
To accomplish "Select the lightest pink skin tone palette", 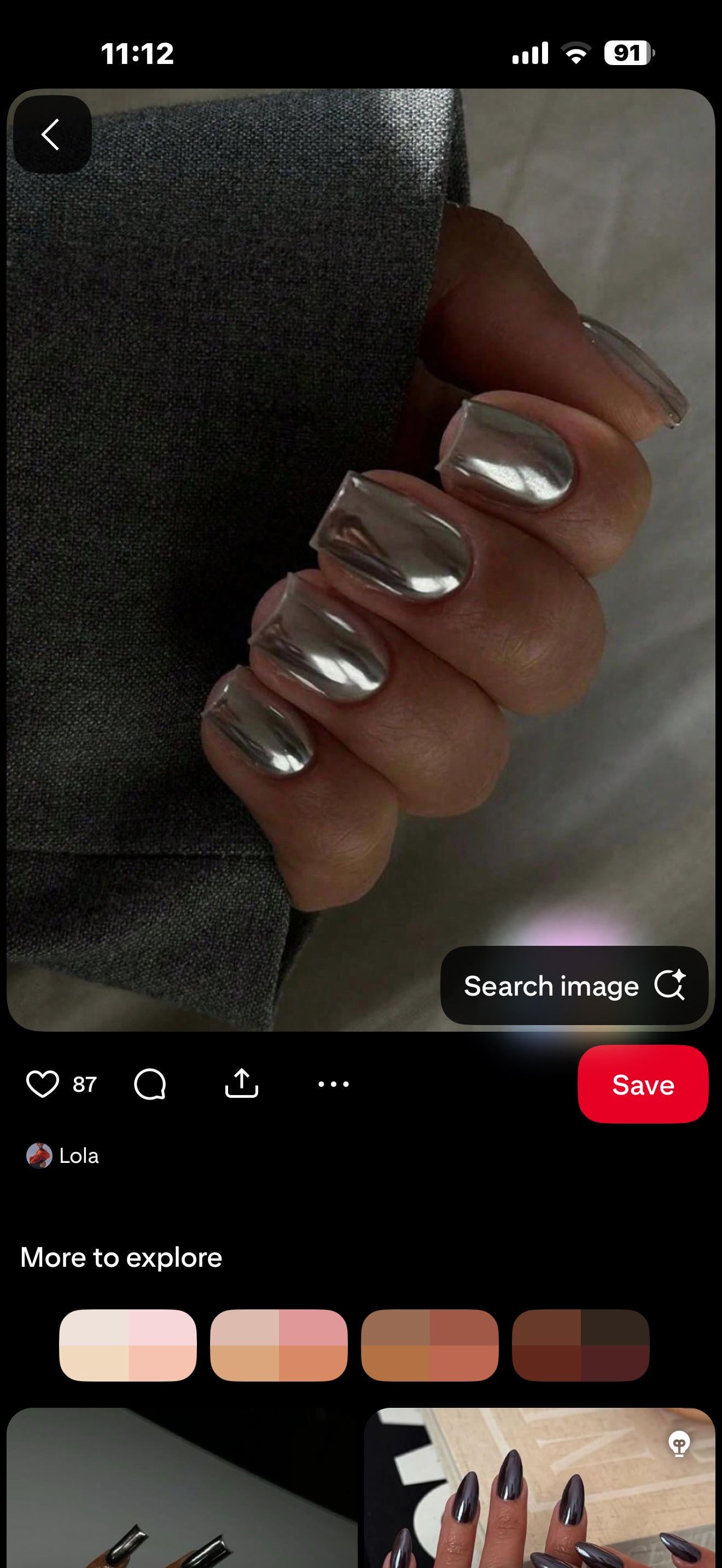I will pyautogui.click(x=128, y=1345).
